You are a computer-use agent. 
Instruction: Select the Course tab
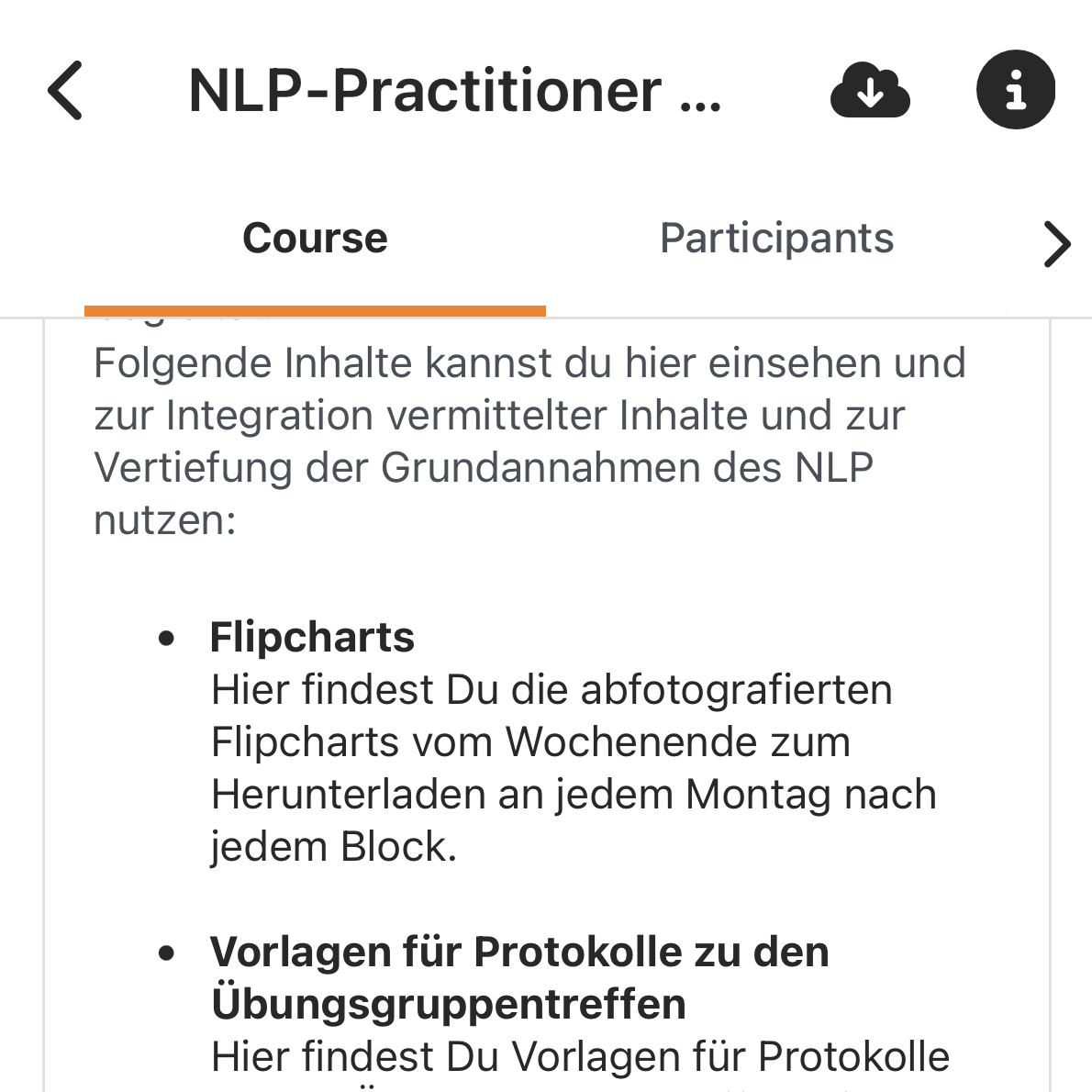[x=315, y=239]
